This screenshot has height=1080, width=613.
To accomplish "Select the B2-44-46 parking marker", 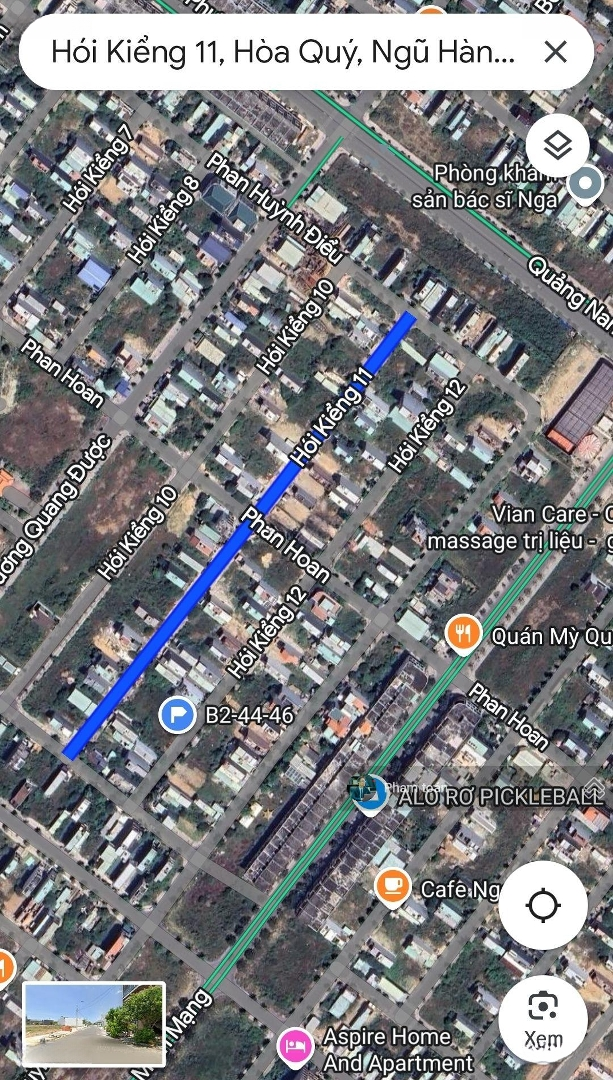I will (x=178, y=715).
